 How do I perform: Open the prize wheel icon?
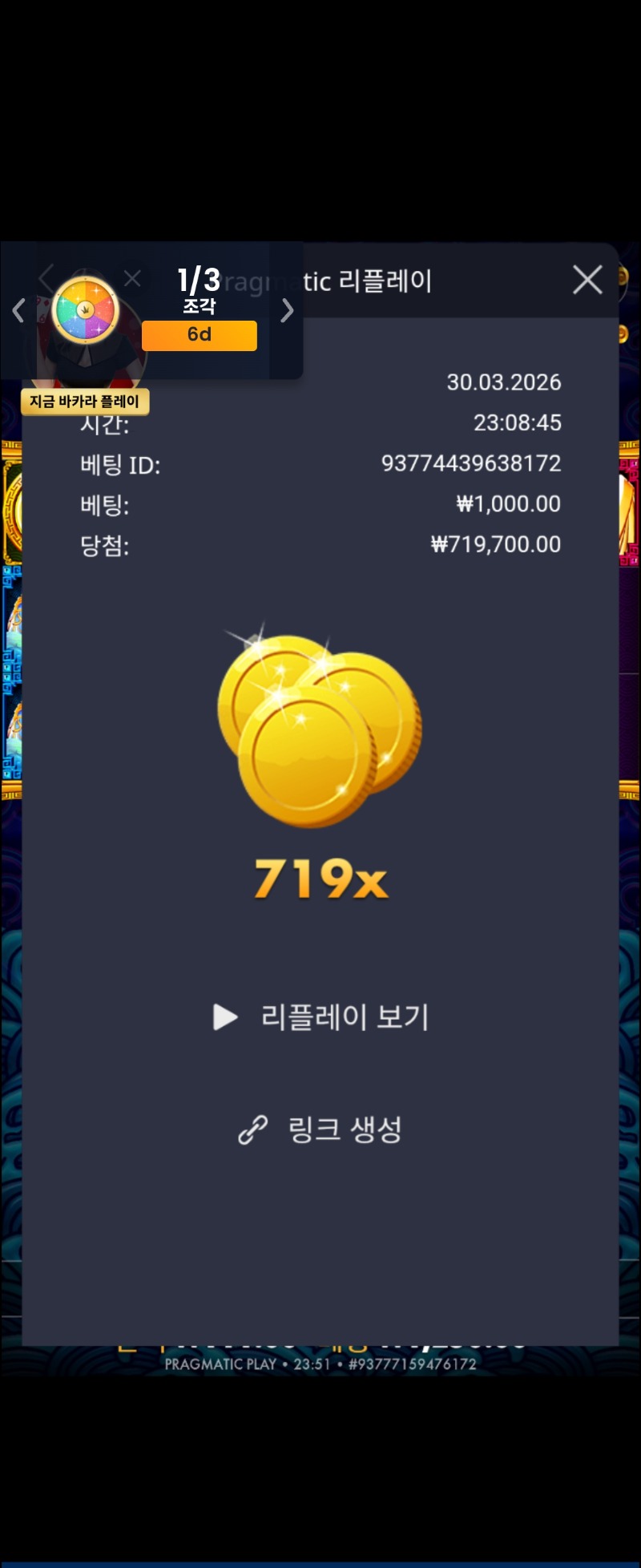tap(85, 310)
